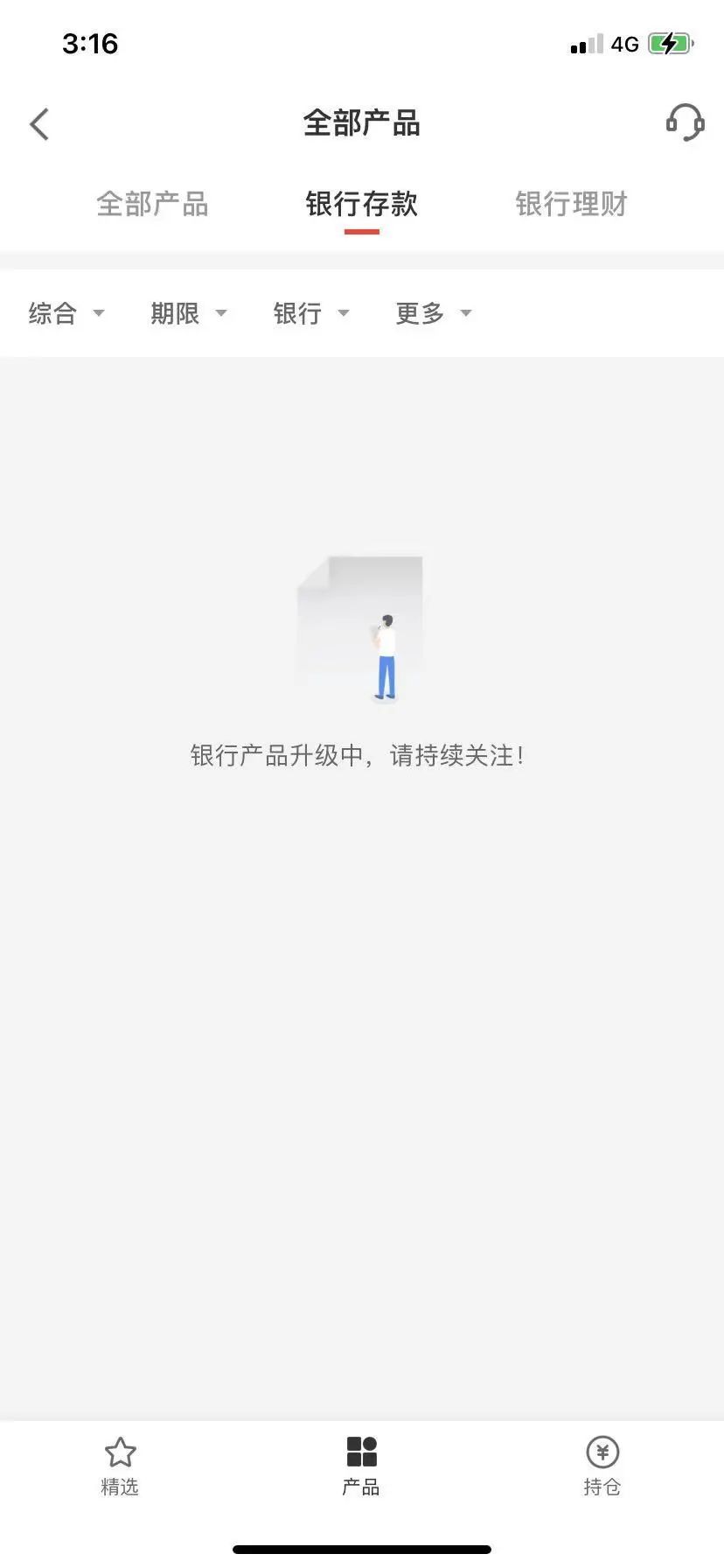Open the 持仓 bottom tab
Viewport: 724px width, 1568px height.
[x=602, y=1466]
